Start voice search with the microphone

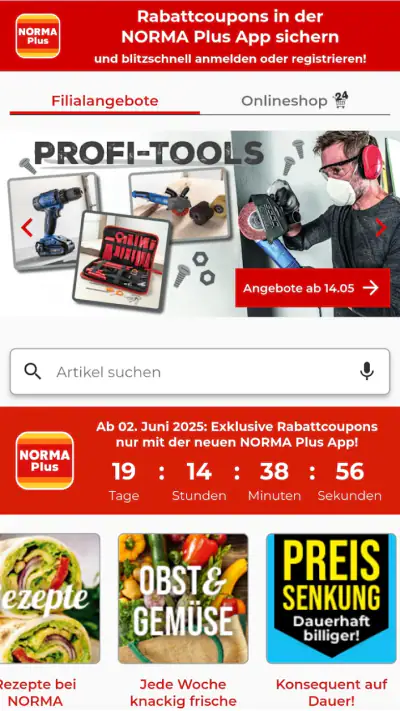(x=367, y=371)
